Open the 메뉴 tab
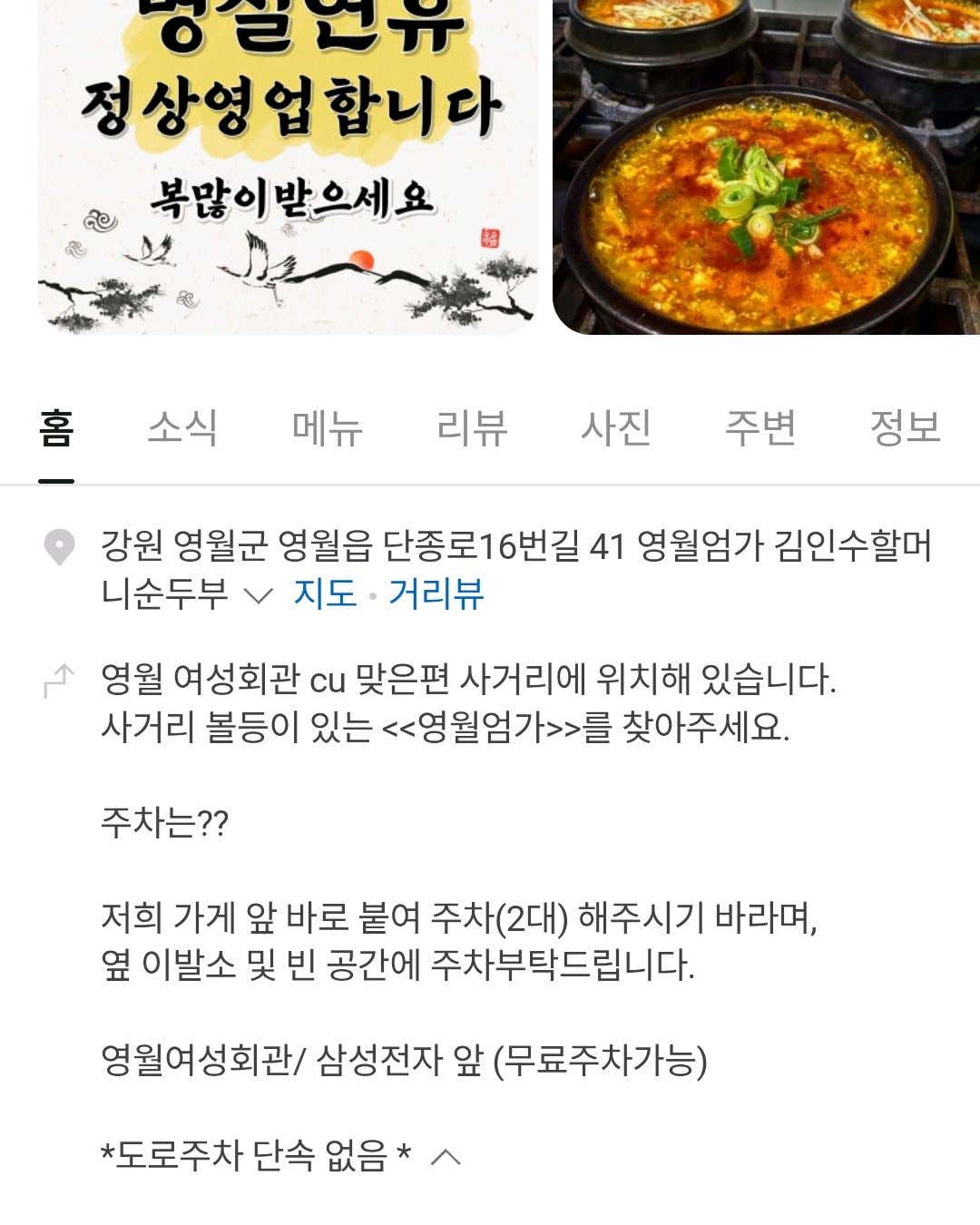 (327, 427)
